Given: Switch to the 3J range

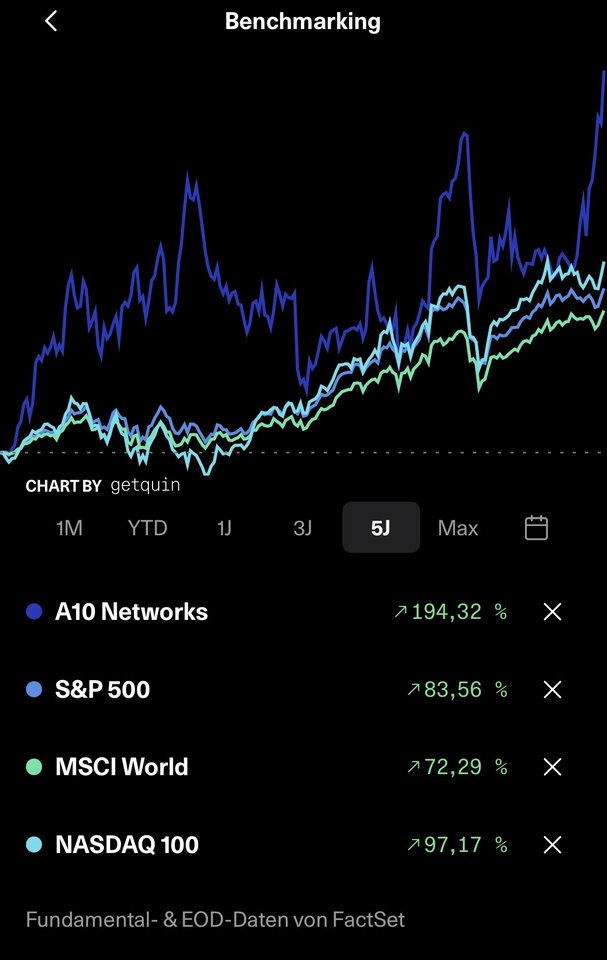Looking at the screenshot, I should click(x=302, y=528).
